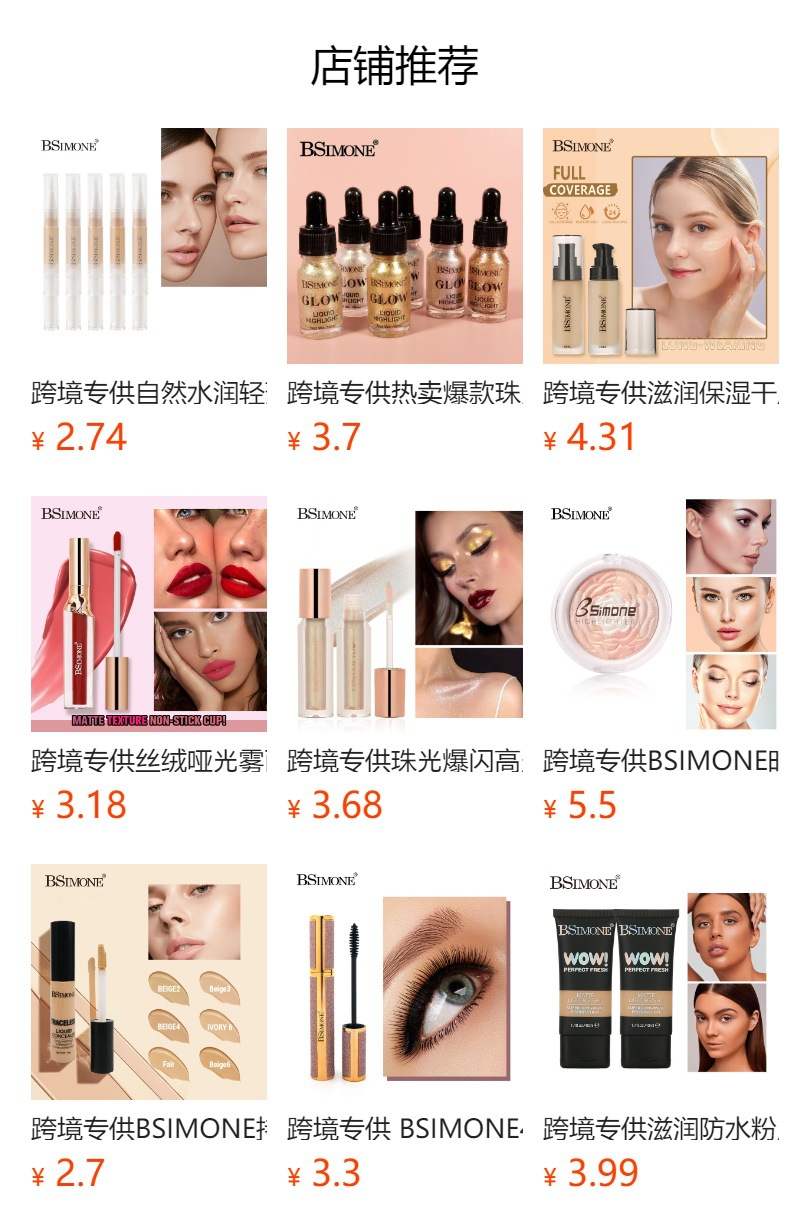Open the ¥2.74 concealer pen set product
Viewport: 790px width, 1232px height.
(x=149, y=246)
